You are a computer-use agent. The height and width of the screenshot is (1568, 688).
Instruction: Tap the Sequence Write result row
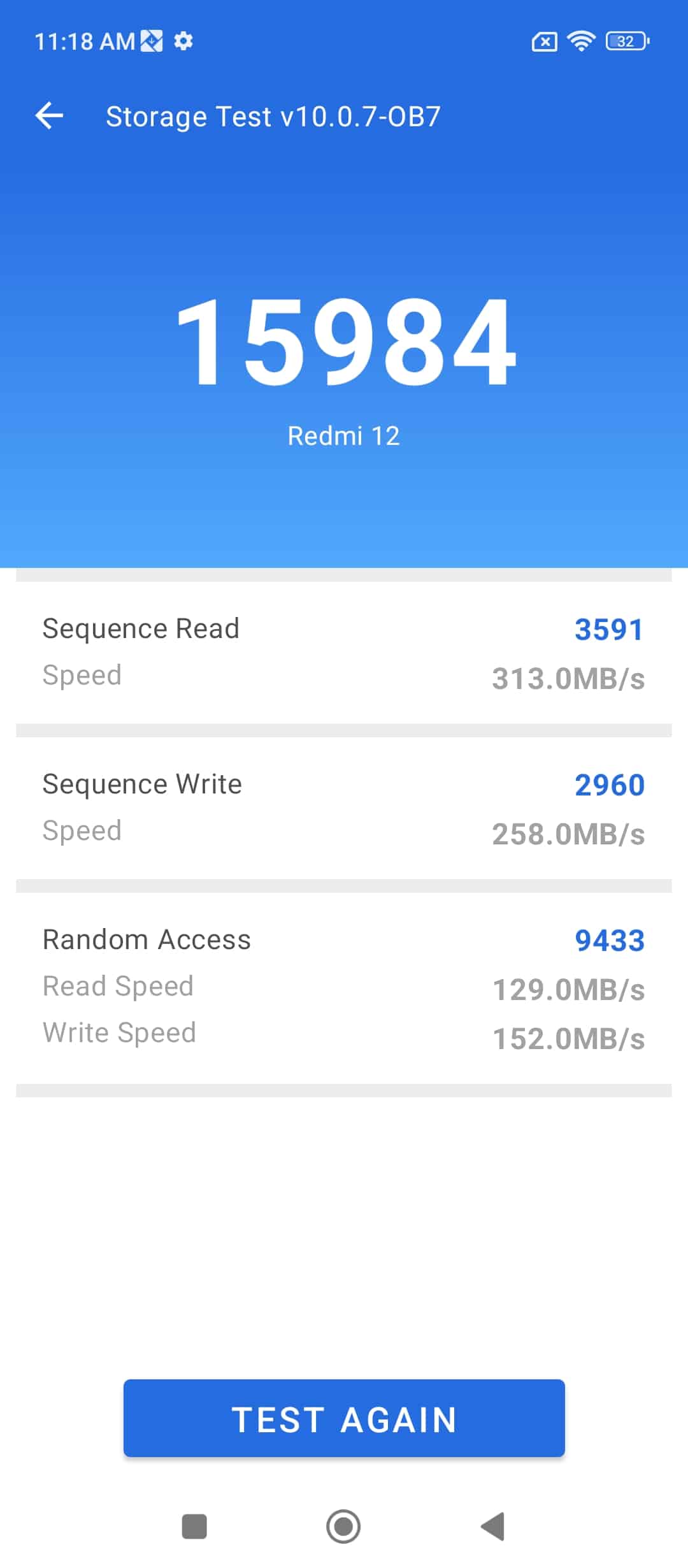tap(344, 806)
